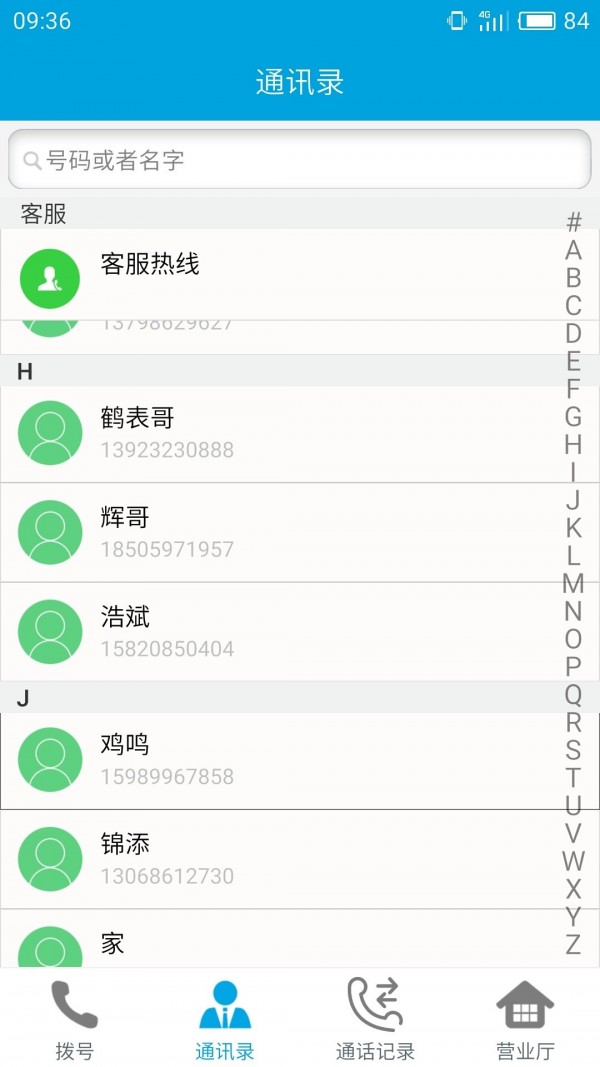Open contact 鹤表哥
Image resolution: width=600 pixels, height=1067 pixels.
pos(299,434)
